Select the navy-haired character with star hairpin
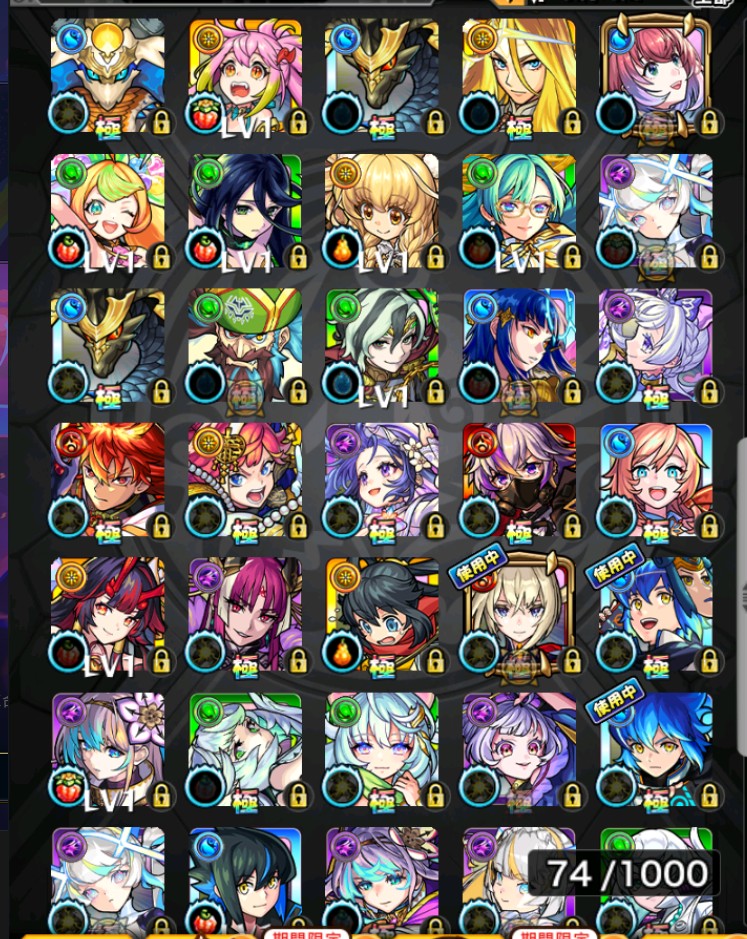 click(519, 345)
